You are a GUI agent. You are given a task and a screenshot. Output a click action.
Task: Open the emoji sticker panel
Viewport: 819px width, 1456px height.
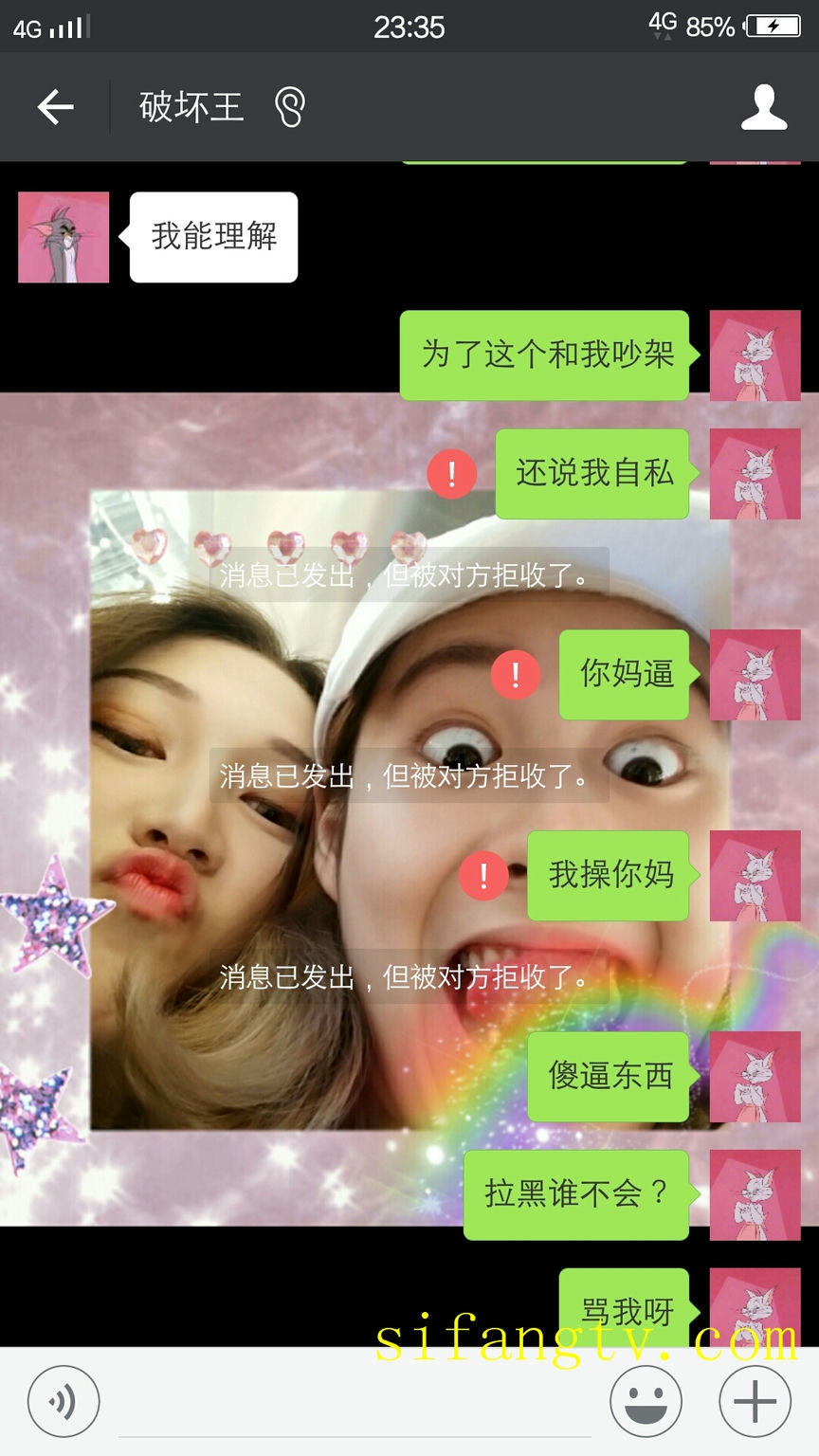click(646, 1401)
